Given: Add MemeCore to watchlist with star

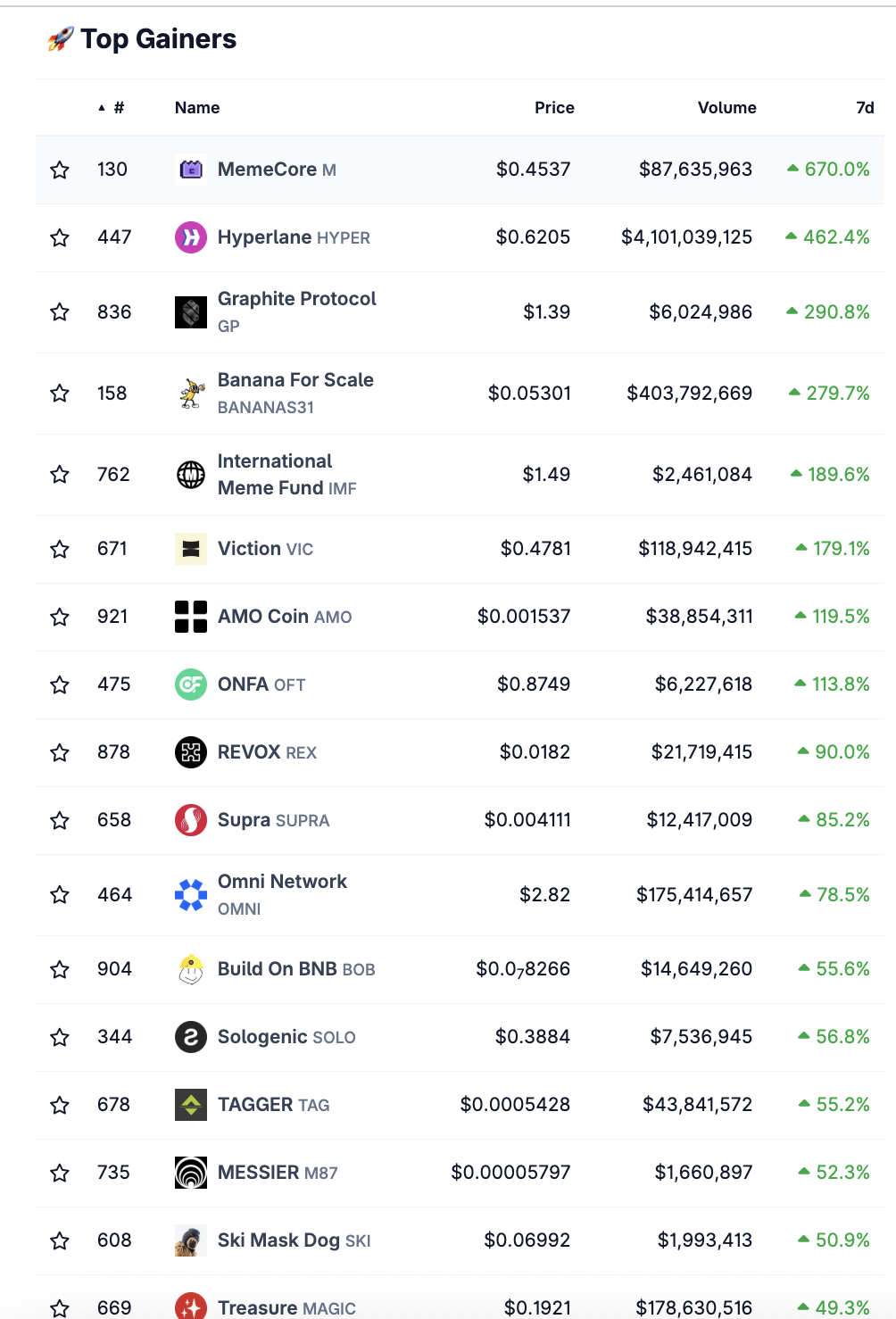Looking at the screenshot, I should pos(60,170).
